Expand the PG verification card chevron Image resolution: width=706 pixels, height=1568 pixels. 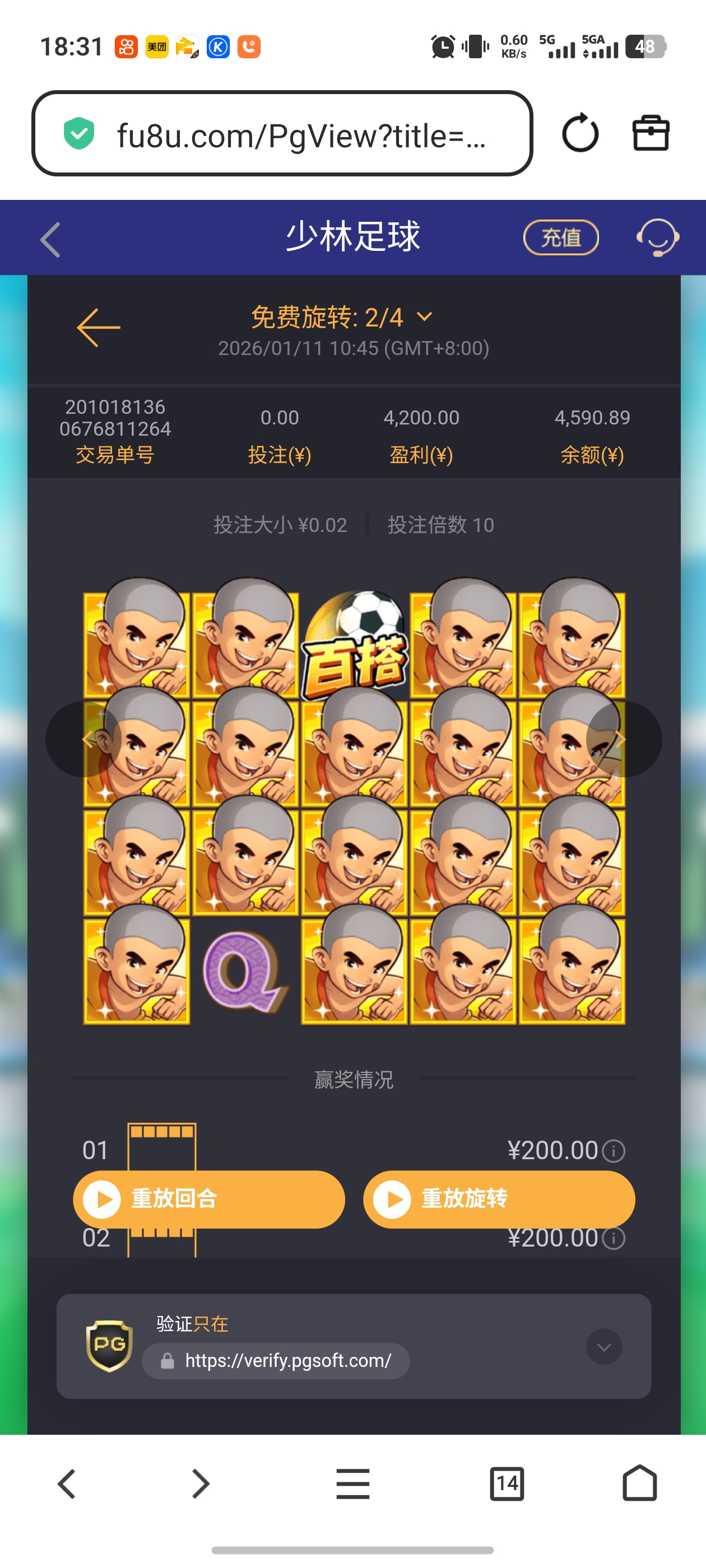pos(603,1347)
